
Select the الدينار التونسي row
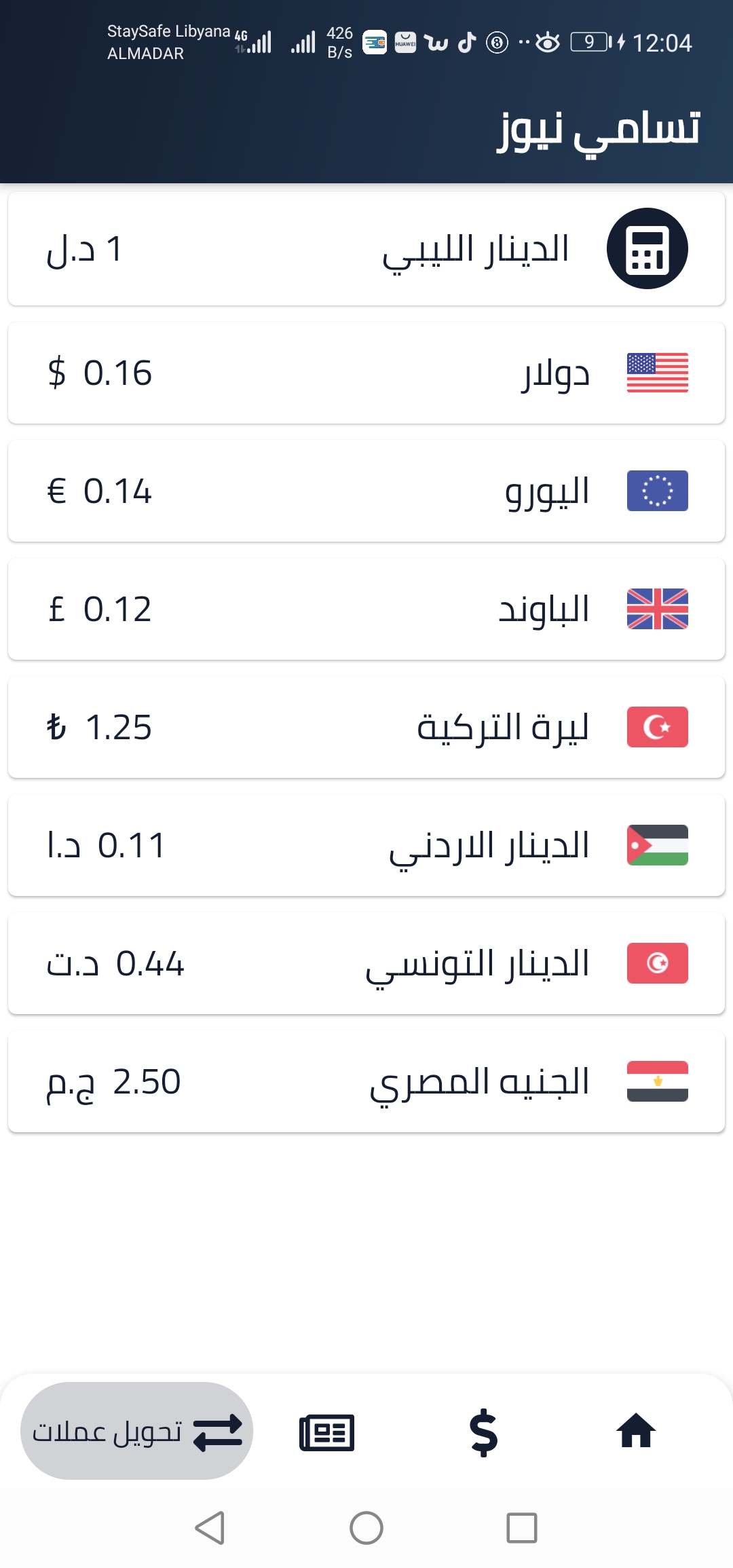[x=366, y=963]
